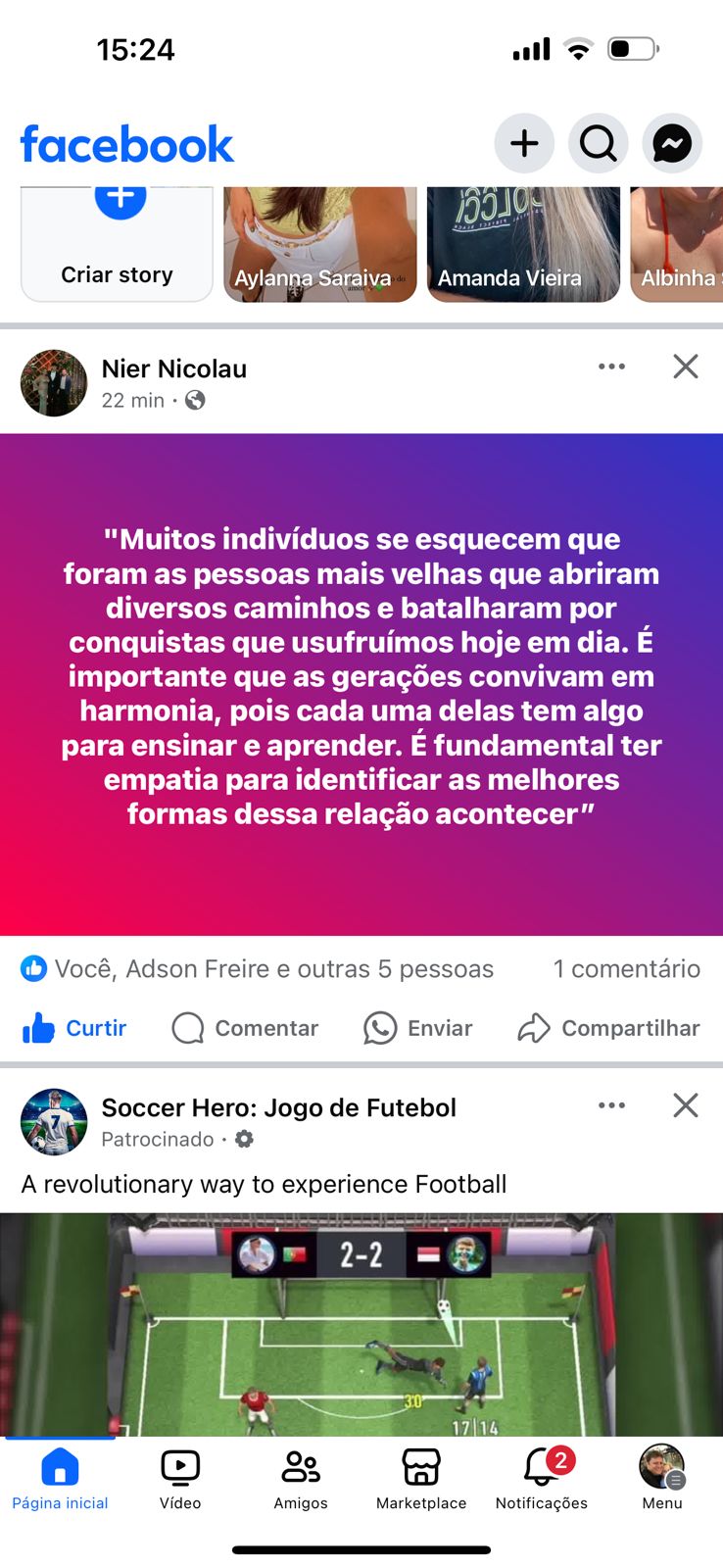
Task: Dismiss the Soccer Hero sponsored ad
Action: click(x=686, y=1105)
